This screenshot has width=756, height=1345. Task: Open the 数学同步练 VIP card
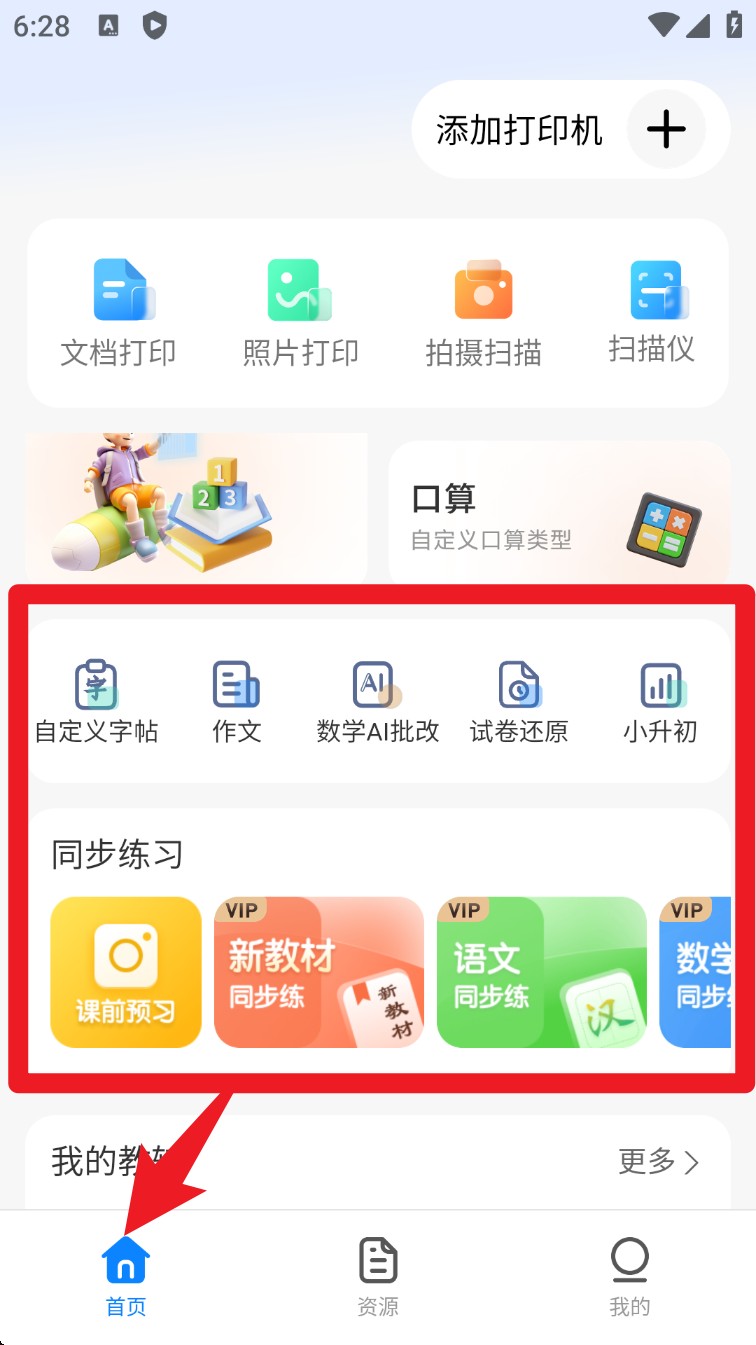click(x=696, y=972)
